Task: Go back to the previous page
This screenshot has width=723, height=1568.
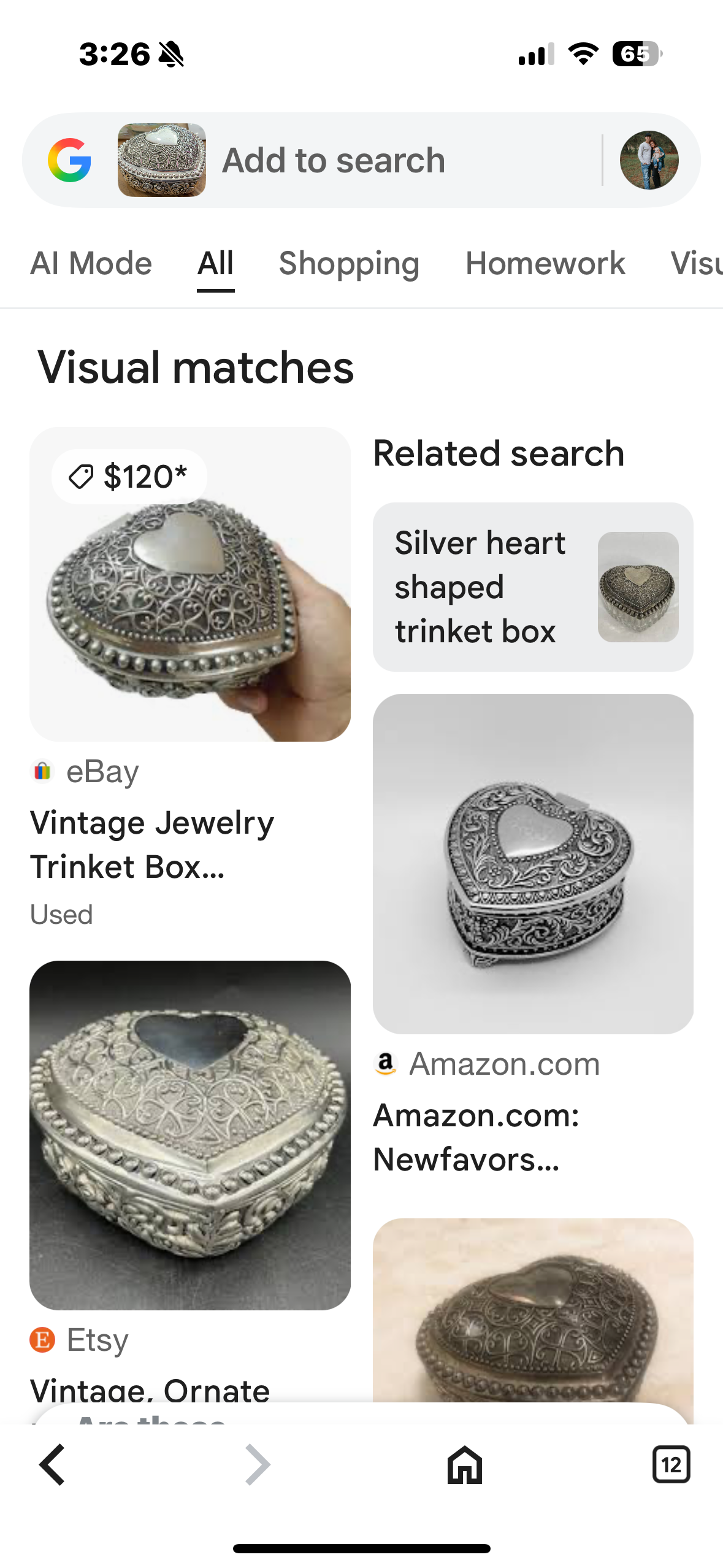Action: click(x=53, y=1465)
